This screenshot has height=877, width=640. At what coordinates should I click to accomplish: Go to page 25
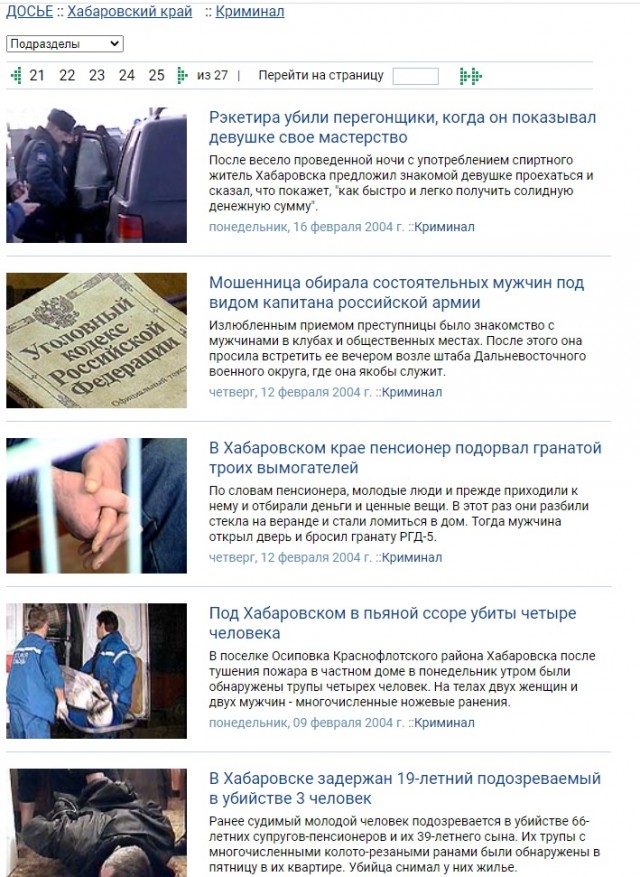click(156, 75)
